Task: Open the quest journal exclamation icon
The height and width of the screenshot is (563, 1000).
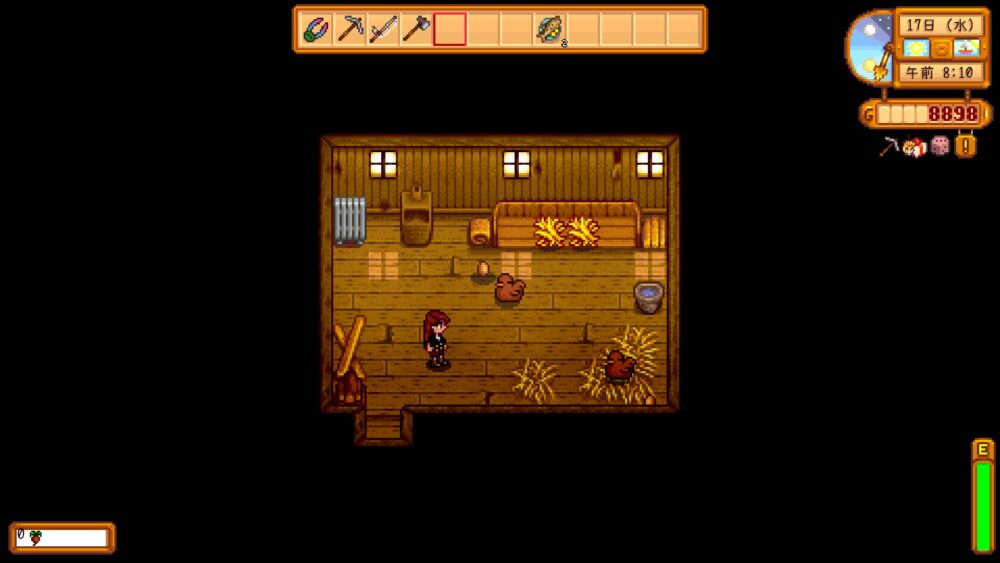Action: point(965,146)
